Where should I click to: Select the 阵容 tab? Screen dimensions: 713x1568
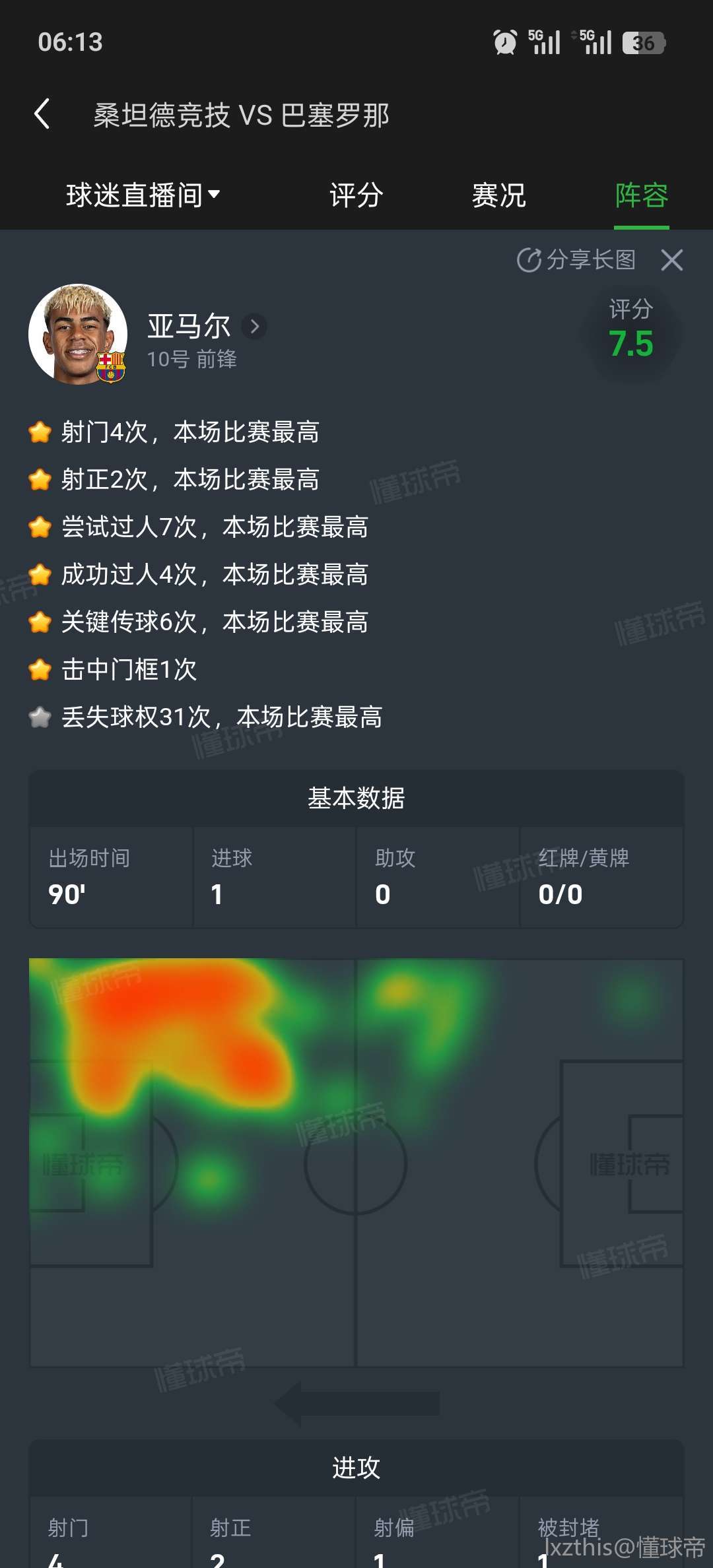click(641, 195)
